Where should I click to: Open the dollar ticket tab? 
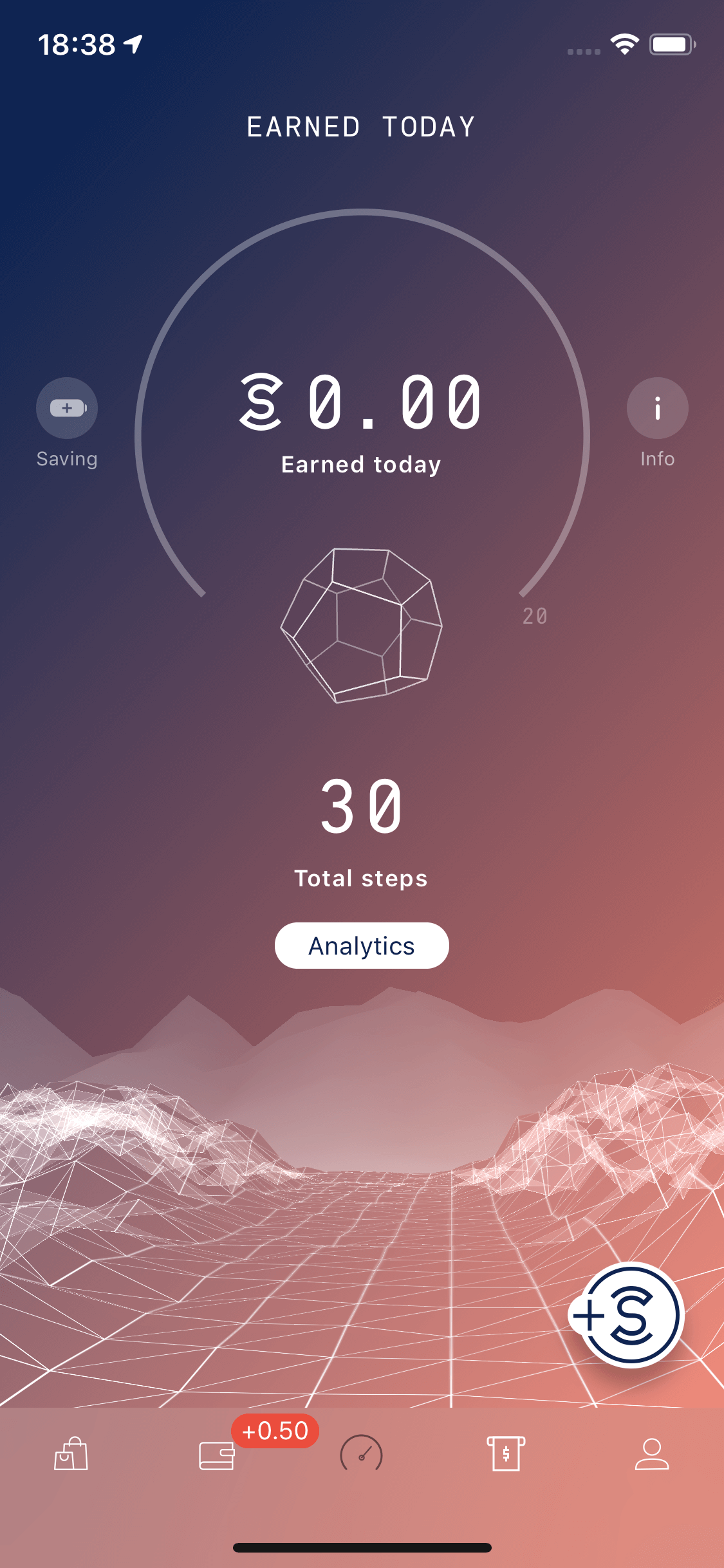pos(506,1454)
